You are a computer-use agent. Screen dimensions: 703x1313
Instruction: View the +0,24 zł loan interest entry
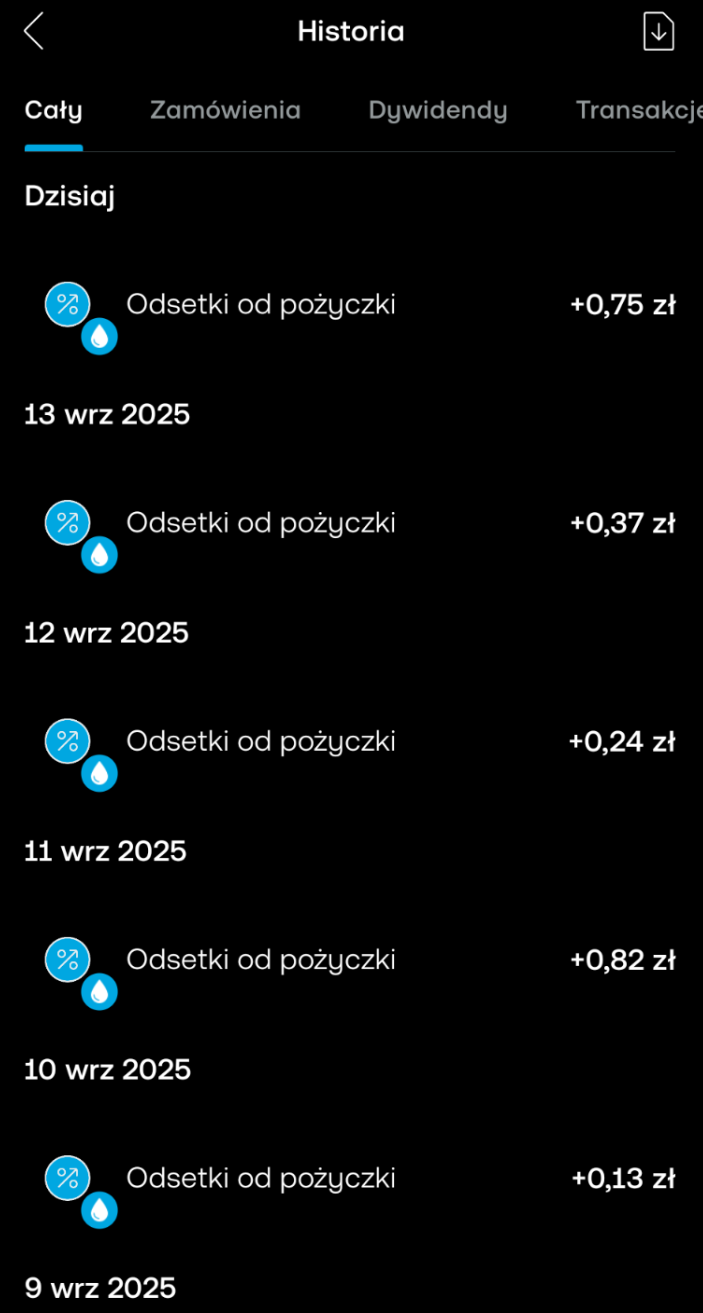[x=351, y=741]
